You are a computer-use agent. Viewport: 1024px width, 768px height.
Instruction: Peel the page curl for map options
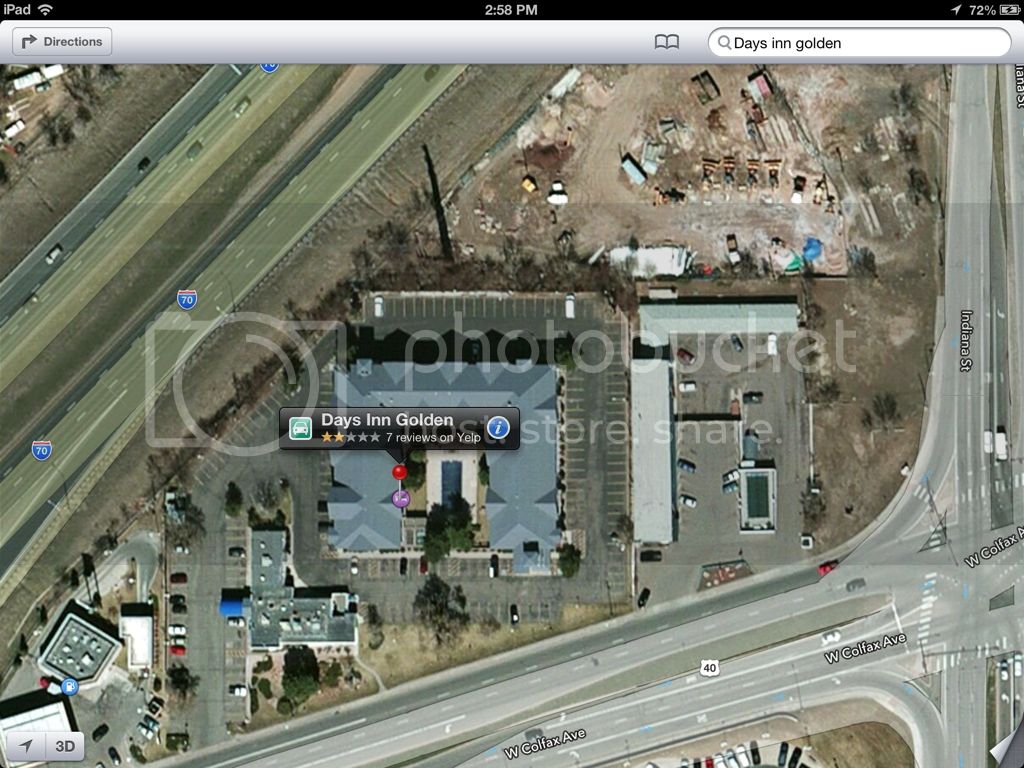click(1006, 748)
